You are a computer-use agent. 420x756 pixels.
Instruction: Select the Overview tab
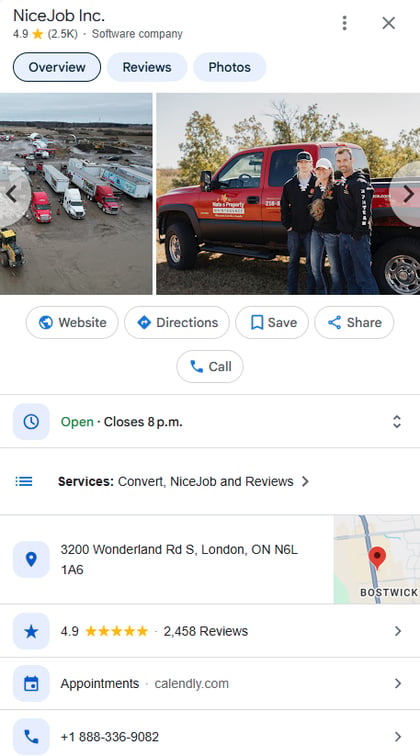pos(57,67)
